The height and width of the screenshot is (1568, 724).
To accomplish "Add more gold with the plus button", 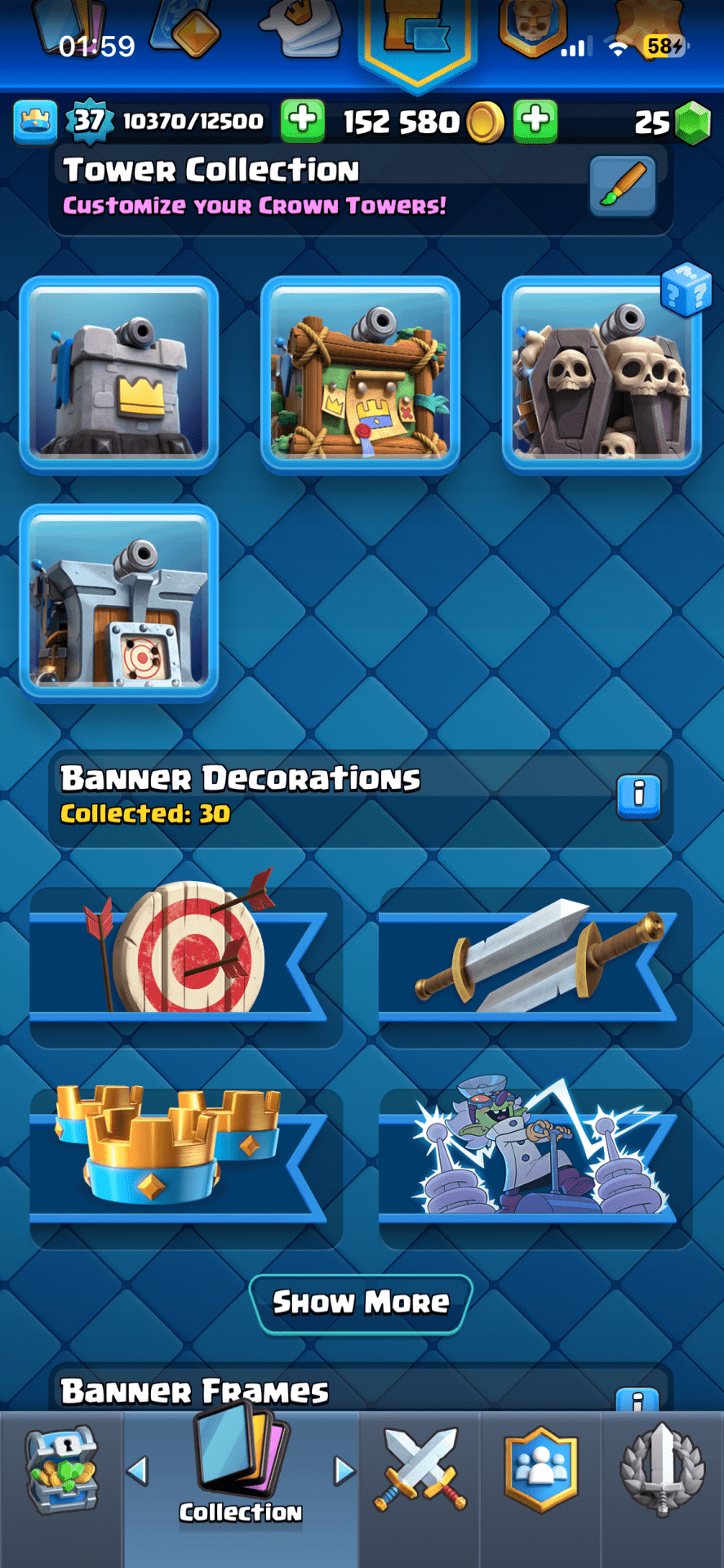I will [x=535, y=121].
